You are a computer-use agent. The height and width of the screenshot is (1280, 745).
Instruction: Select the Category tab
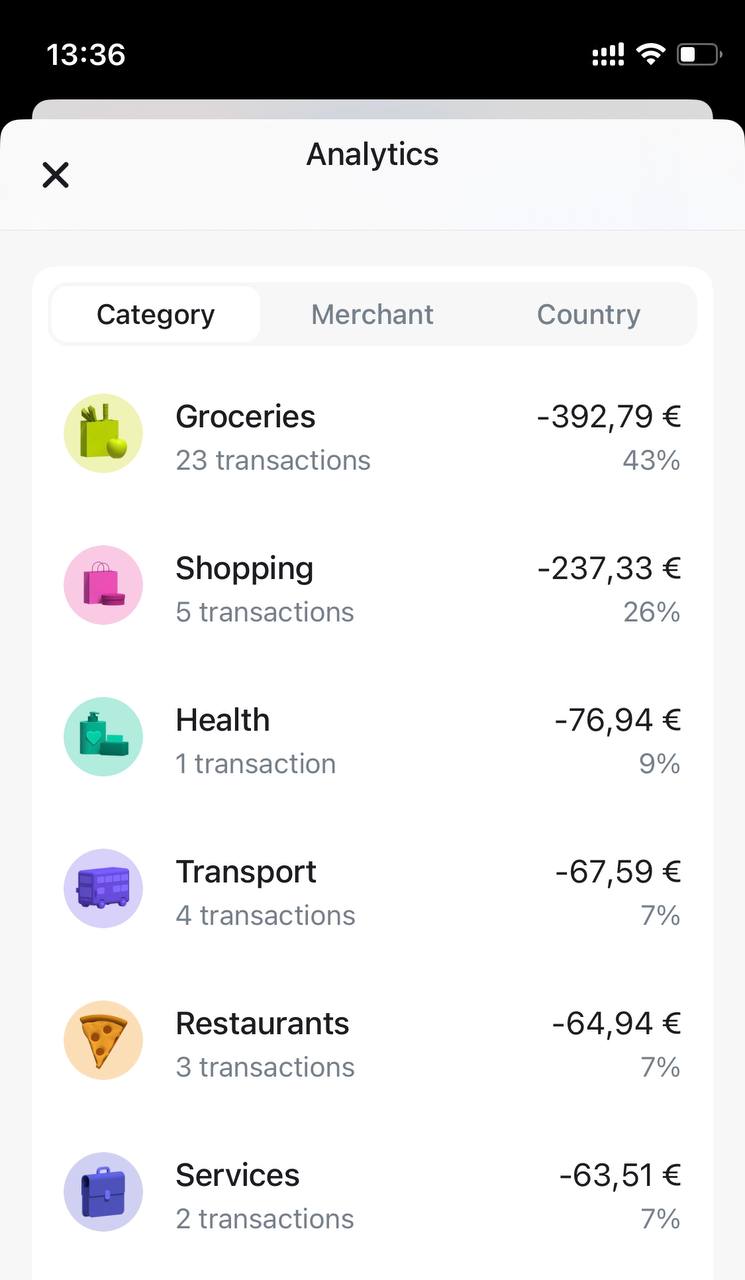click(x=155, y=314)
